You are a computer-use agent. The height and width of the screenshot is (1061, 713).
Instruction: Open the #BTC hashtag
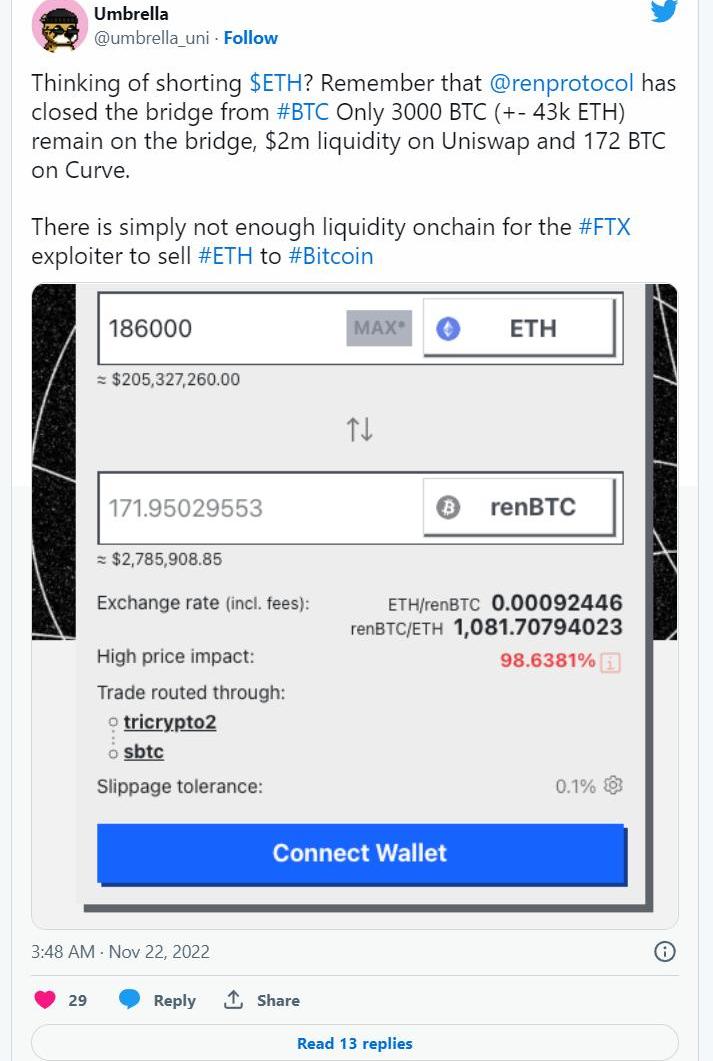coord(303,112)
